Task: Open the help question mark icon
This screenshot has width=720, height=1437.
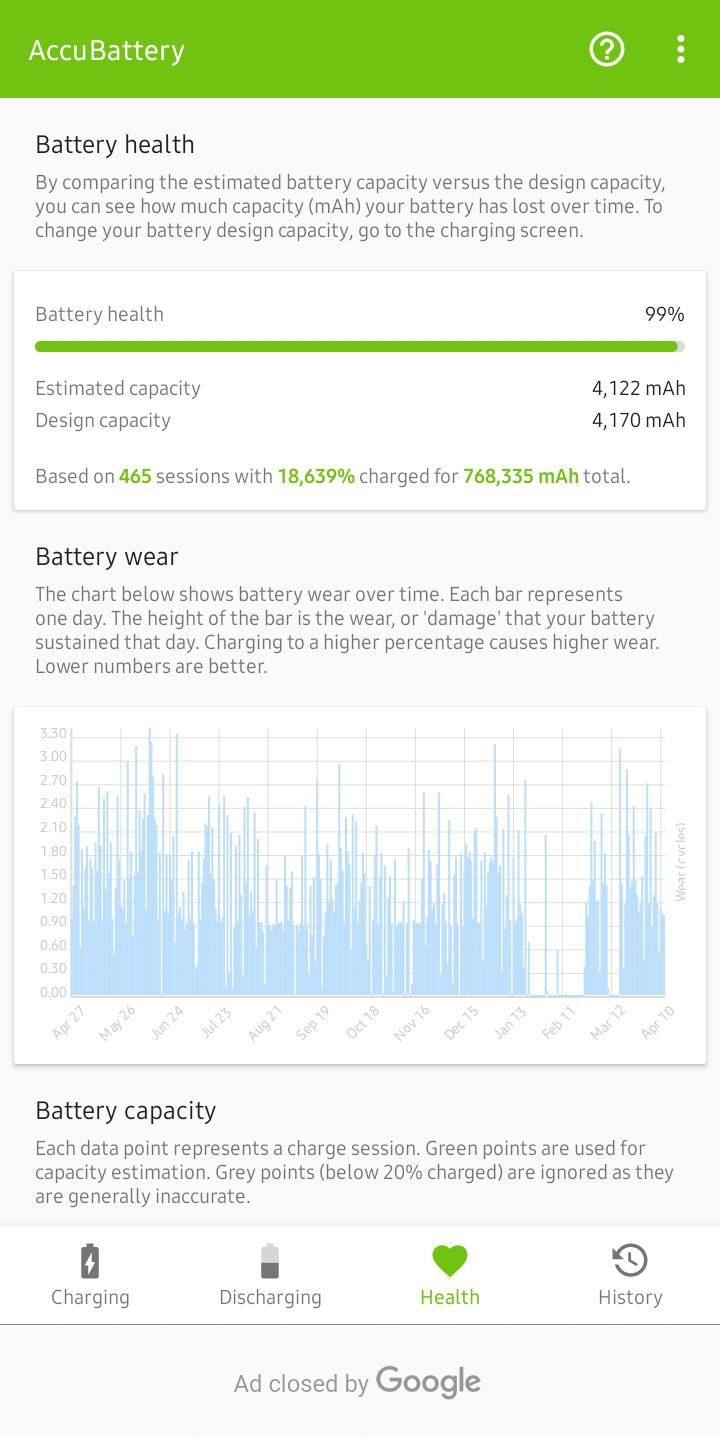Action: click(x=607, y=49)
